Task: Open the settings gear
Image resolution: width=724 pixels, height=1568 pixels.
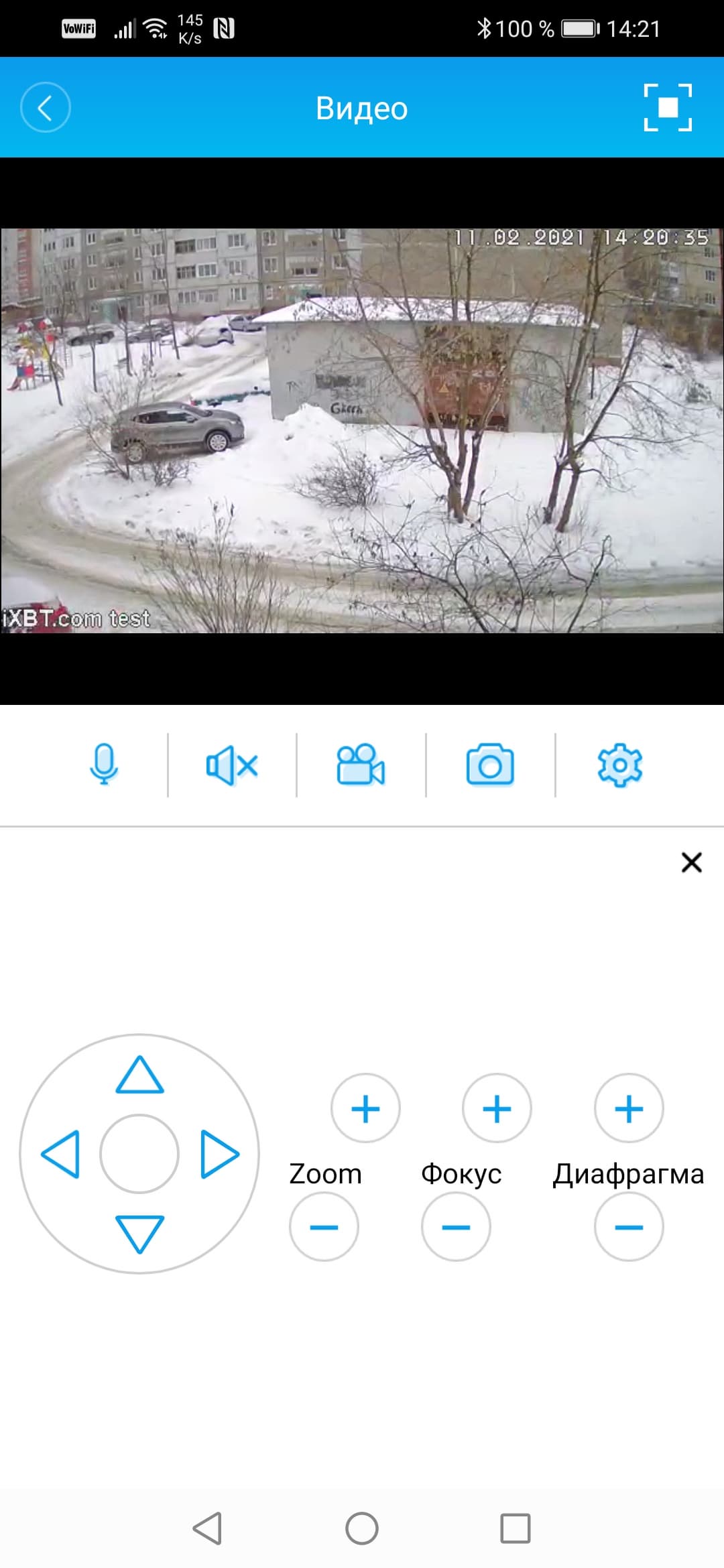Action: click(619, 765)
